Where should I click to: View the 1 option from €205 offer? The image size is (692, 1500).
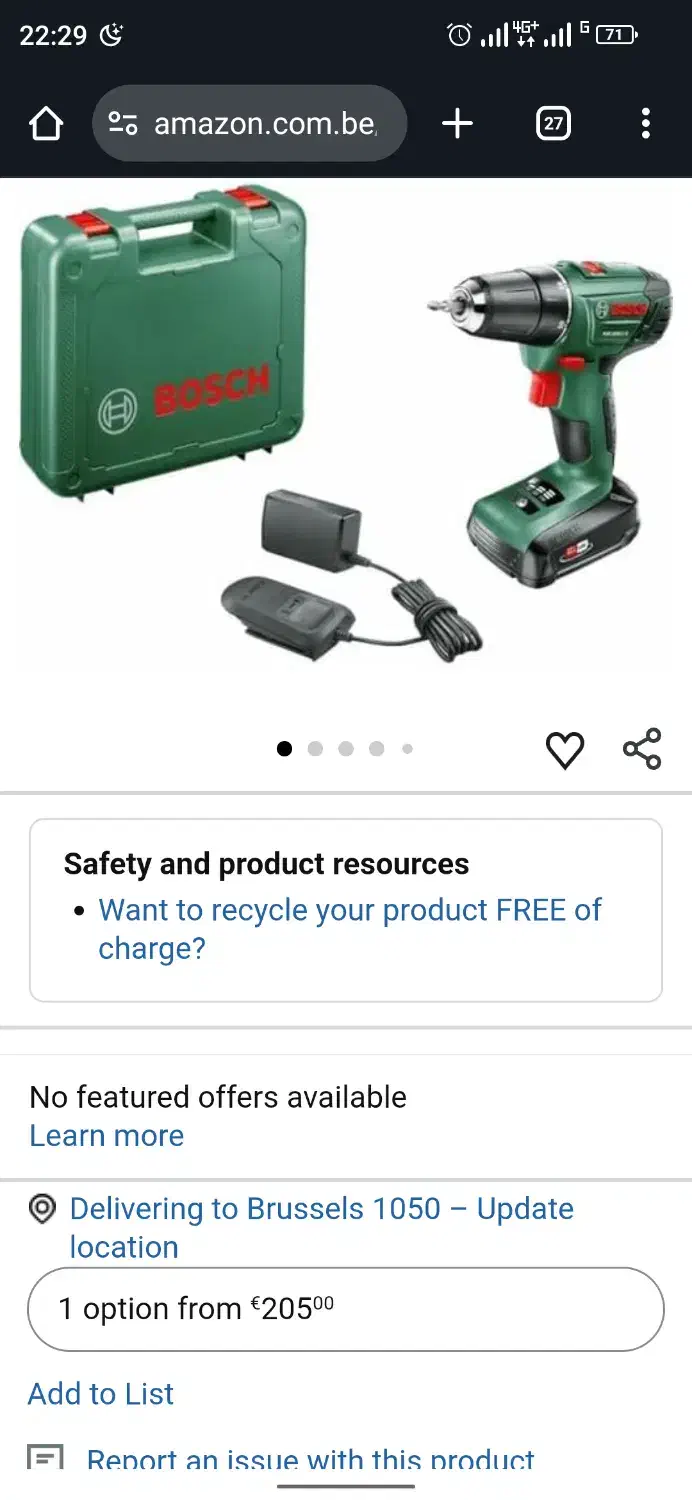click(346, 1309)
